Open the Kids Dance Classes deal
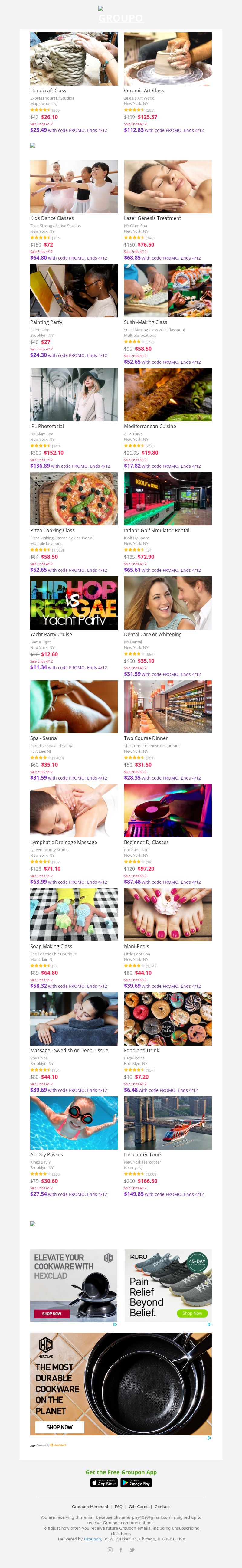 pyautogui.click(x=74, y=187)
